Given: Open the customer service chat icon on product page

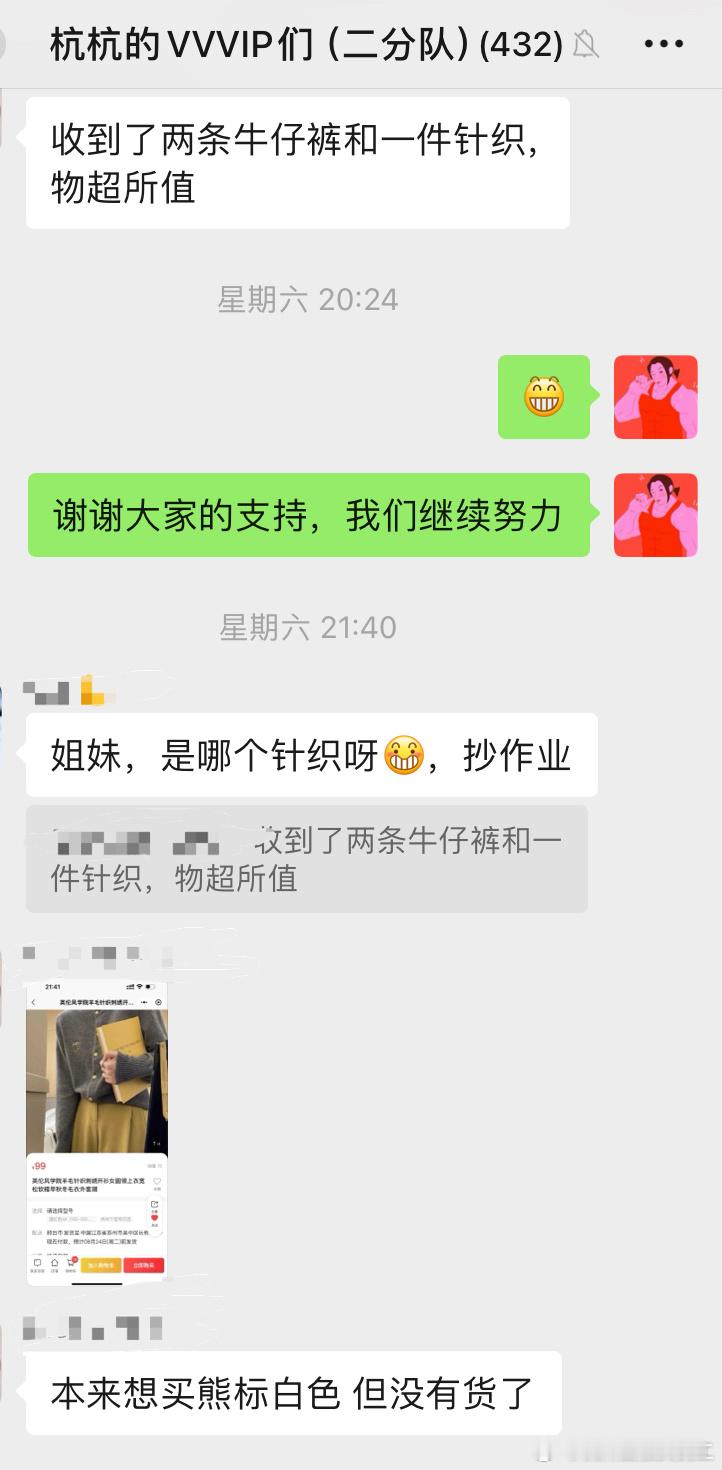Looking at the screenshot, I should pyautogui.click(x=38, y=1263).
